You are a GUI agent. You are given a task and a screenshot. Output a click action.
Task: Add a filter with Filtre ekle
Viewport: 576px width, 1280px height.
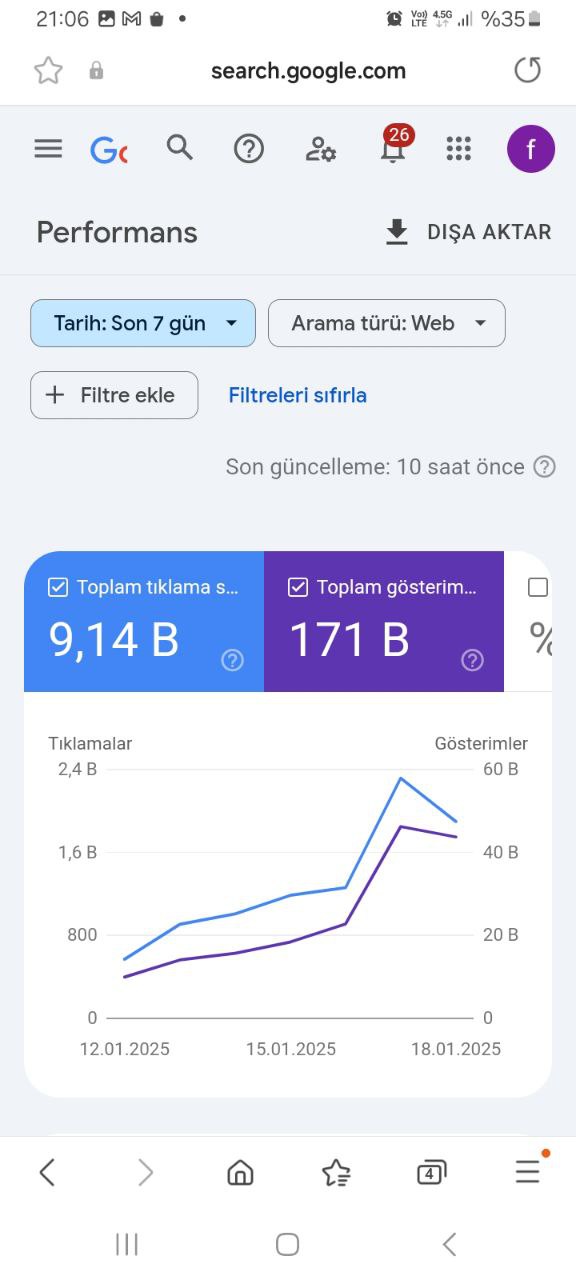point(114,395)
